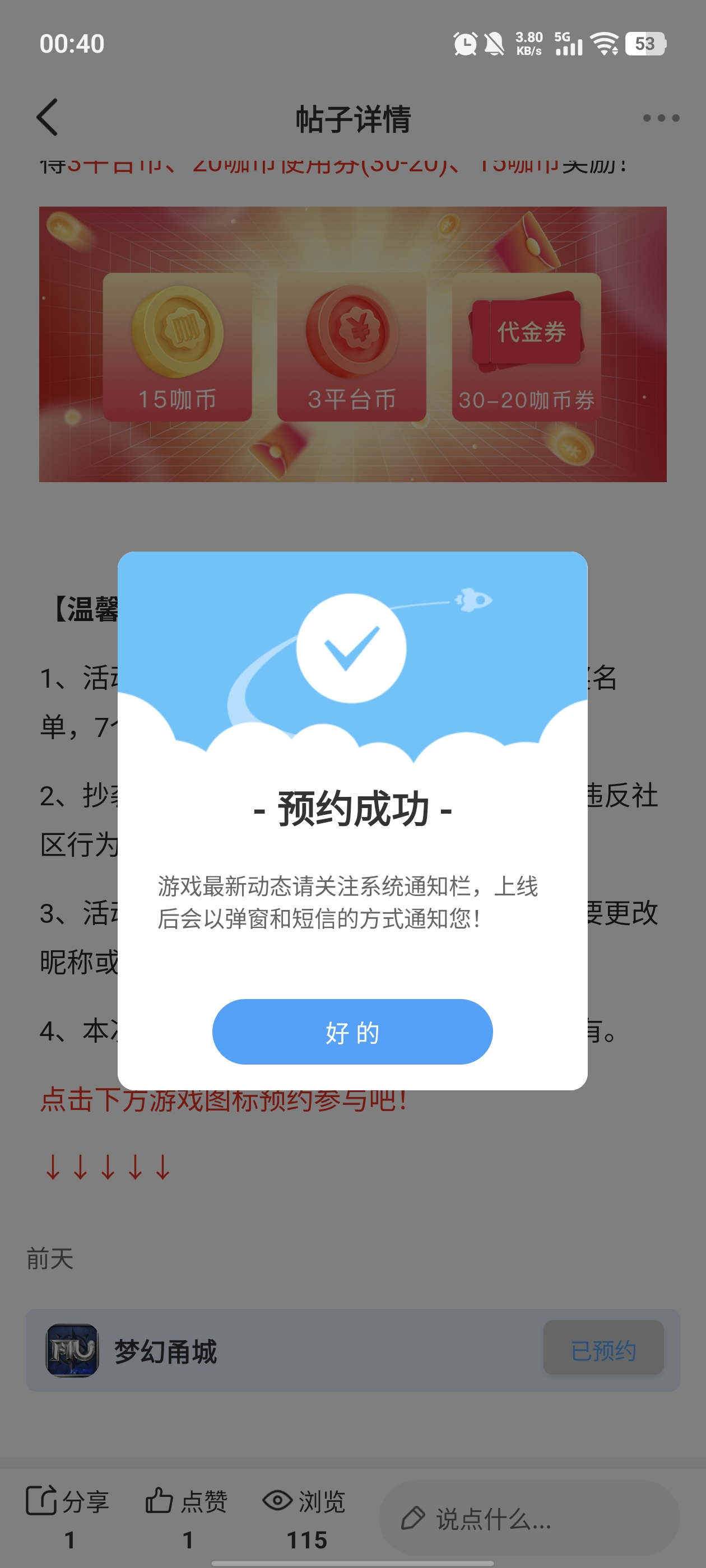Open the 梦幻甬城 game card
706x1568 pixels.
pos(244,1350)
